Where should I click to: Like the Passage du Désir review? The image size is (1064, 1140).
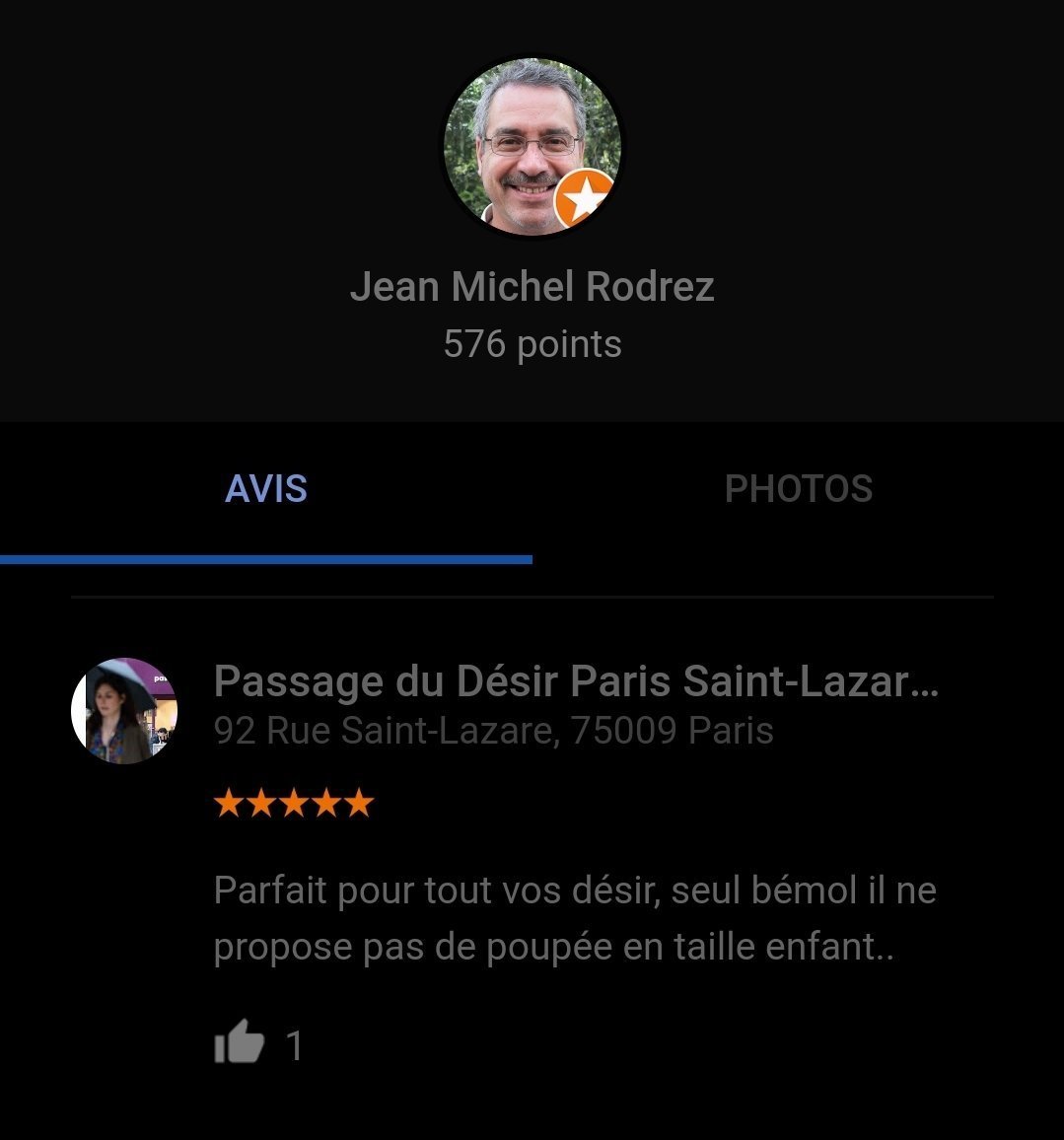coord(240,1043)
